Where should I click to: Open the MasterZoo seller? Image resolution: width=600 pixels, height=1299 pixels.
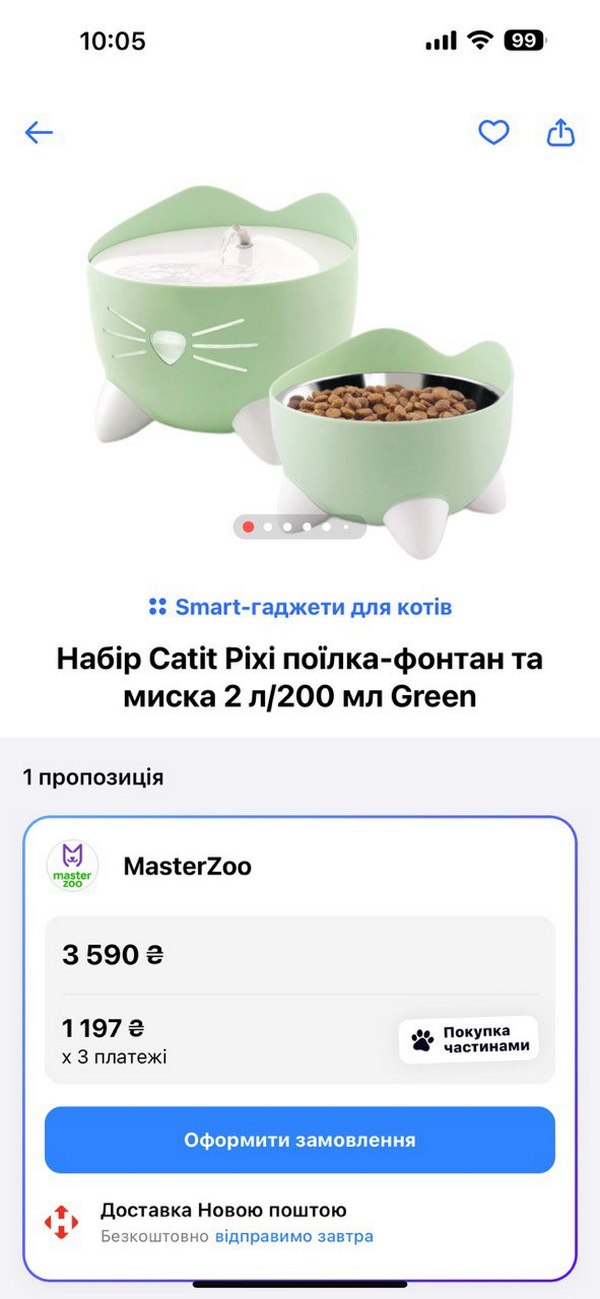coord(187,866)
